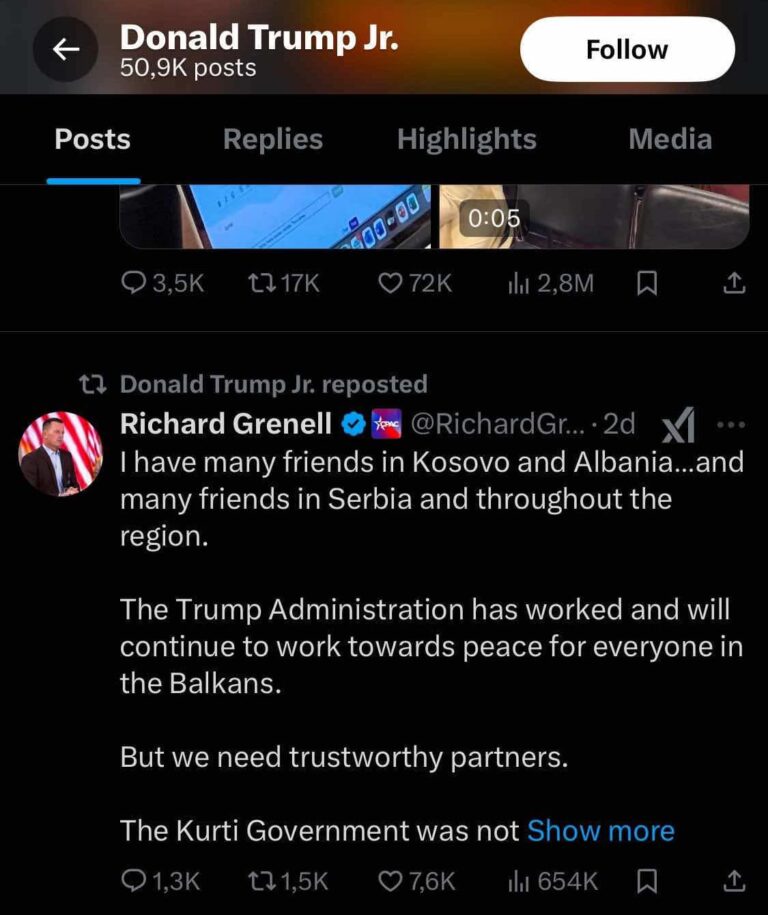Viewport: 768px width, 915px height.
Task: Bookmark Richard Grenell's post
Action: 647,881
